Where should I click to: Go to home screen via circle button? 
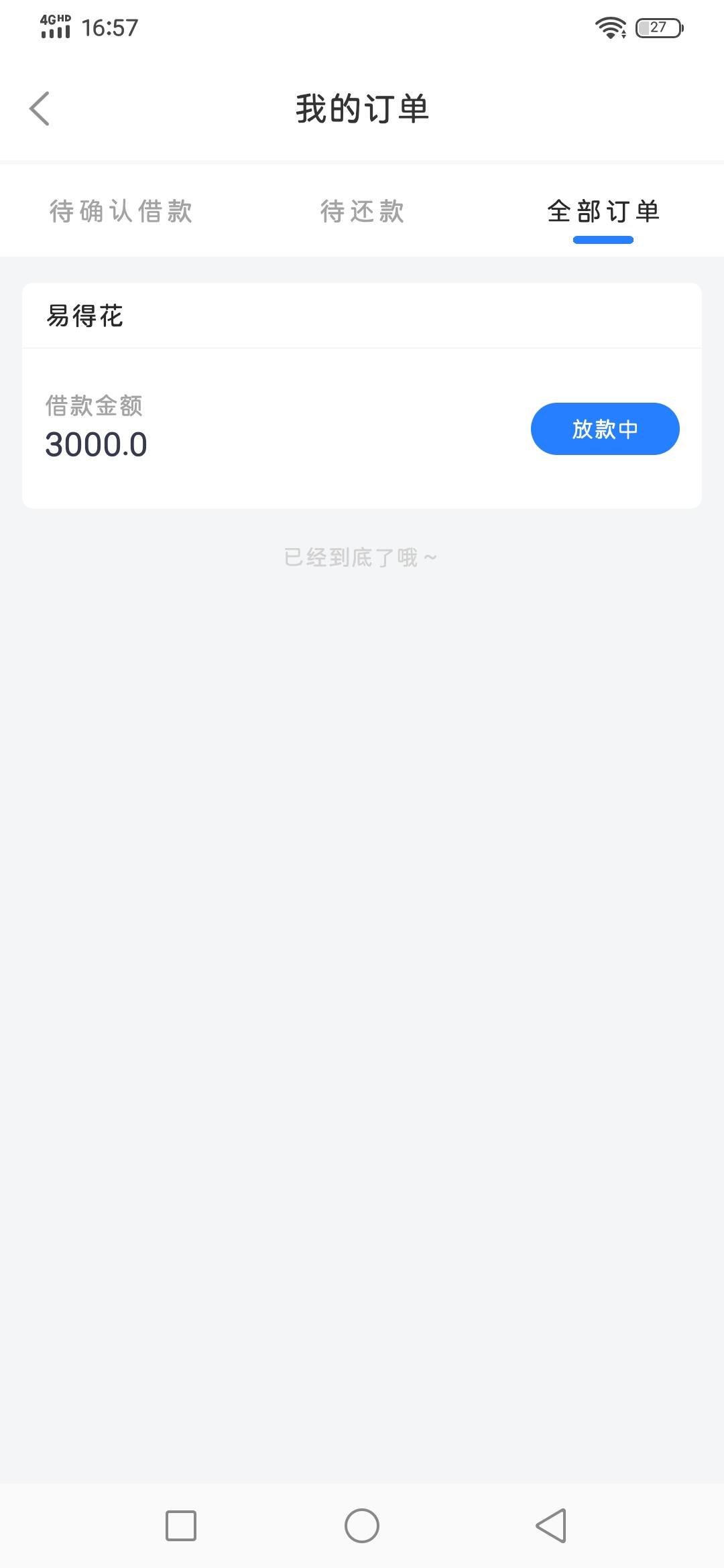362,1526
